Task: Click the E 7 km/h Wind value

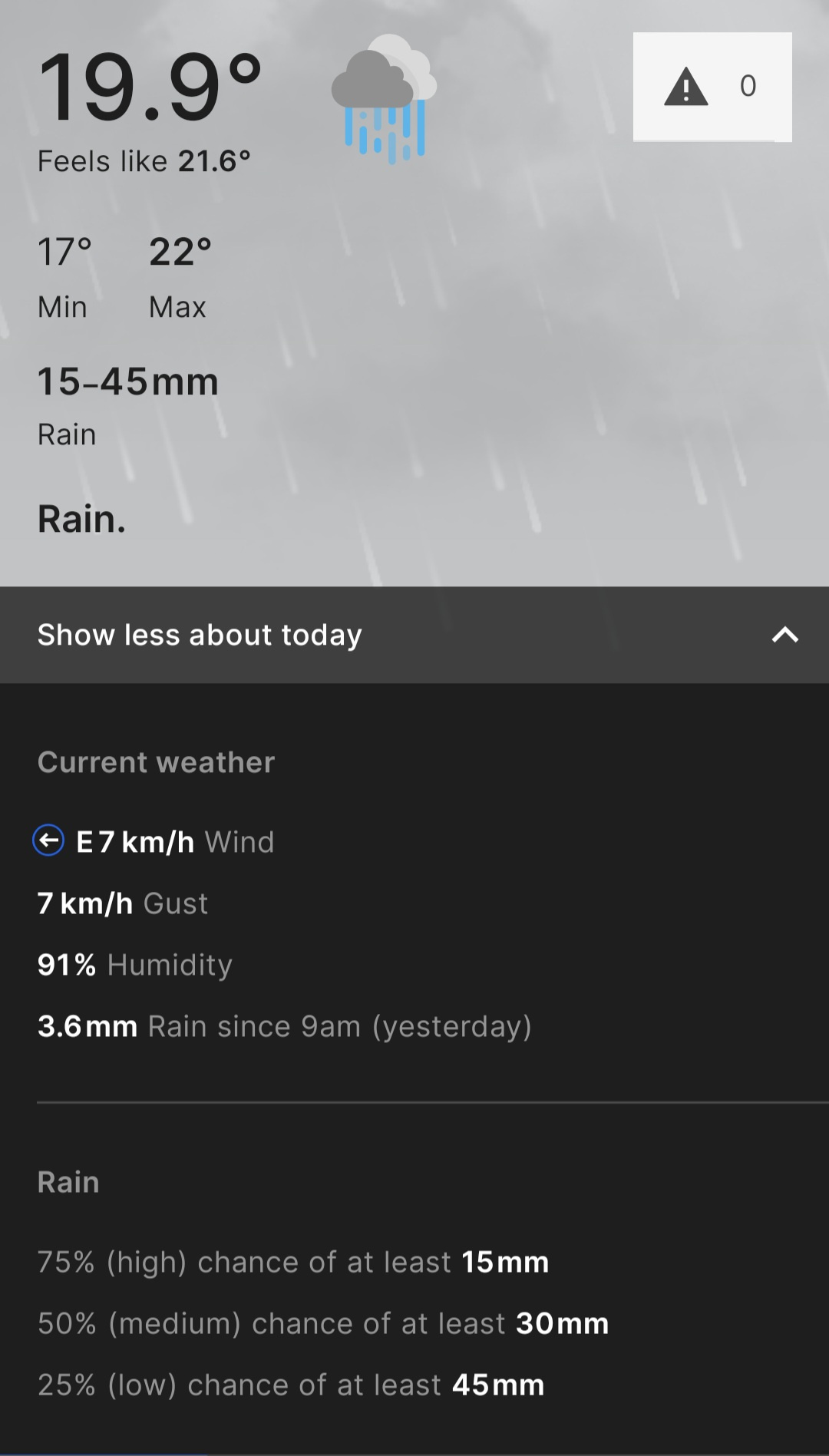Action: click(173, 841)
